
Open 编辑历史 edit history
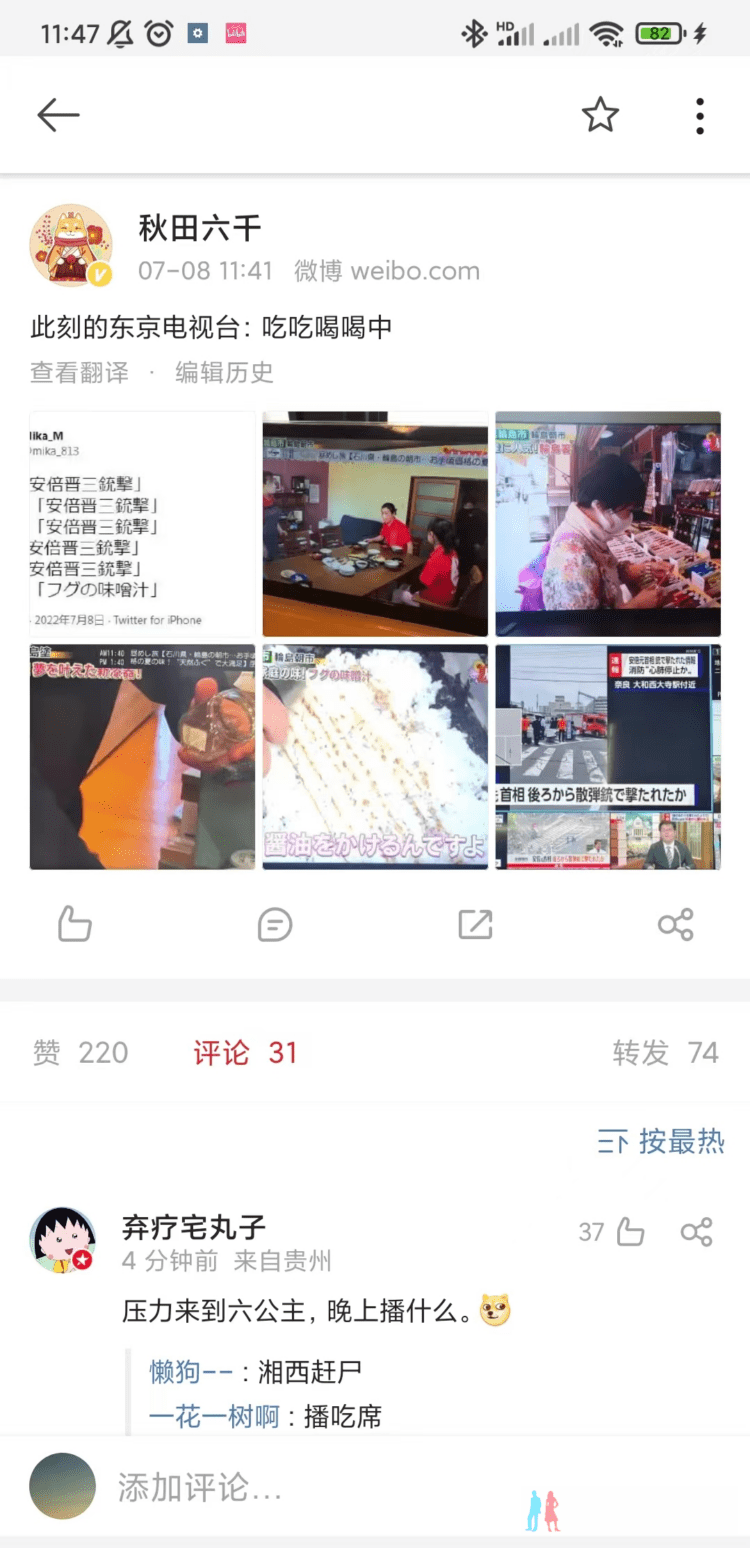[x=224, y=373]
